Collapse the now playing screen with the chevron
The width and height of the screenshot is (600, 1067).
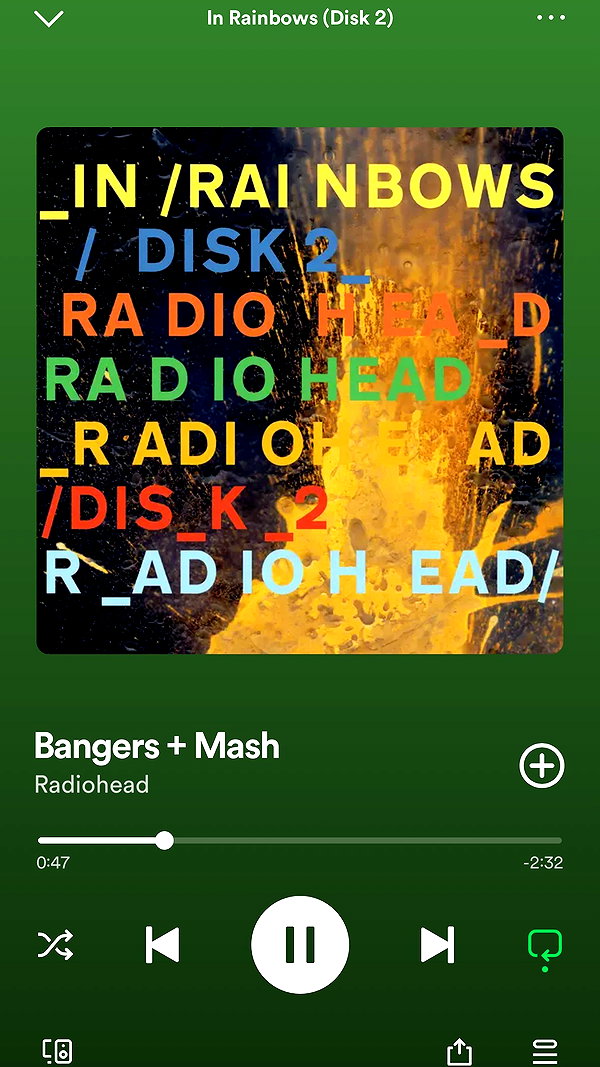tap(48, 18)
